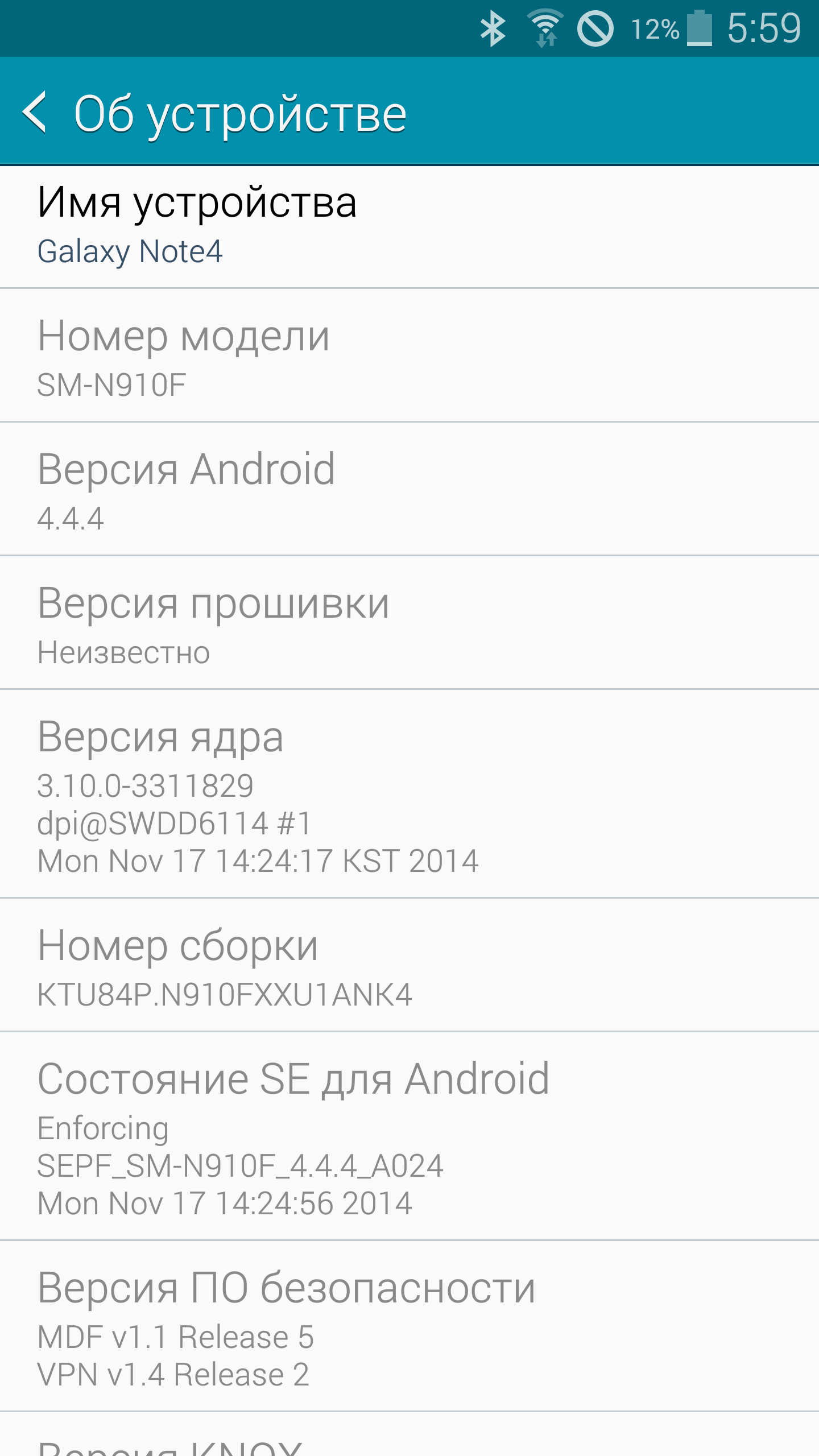Image resolution: width=819 pixels, height=1456 pixels.
Task: Tap the Номер сборки row
Action: point(409,966)
